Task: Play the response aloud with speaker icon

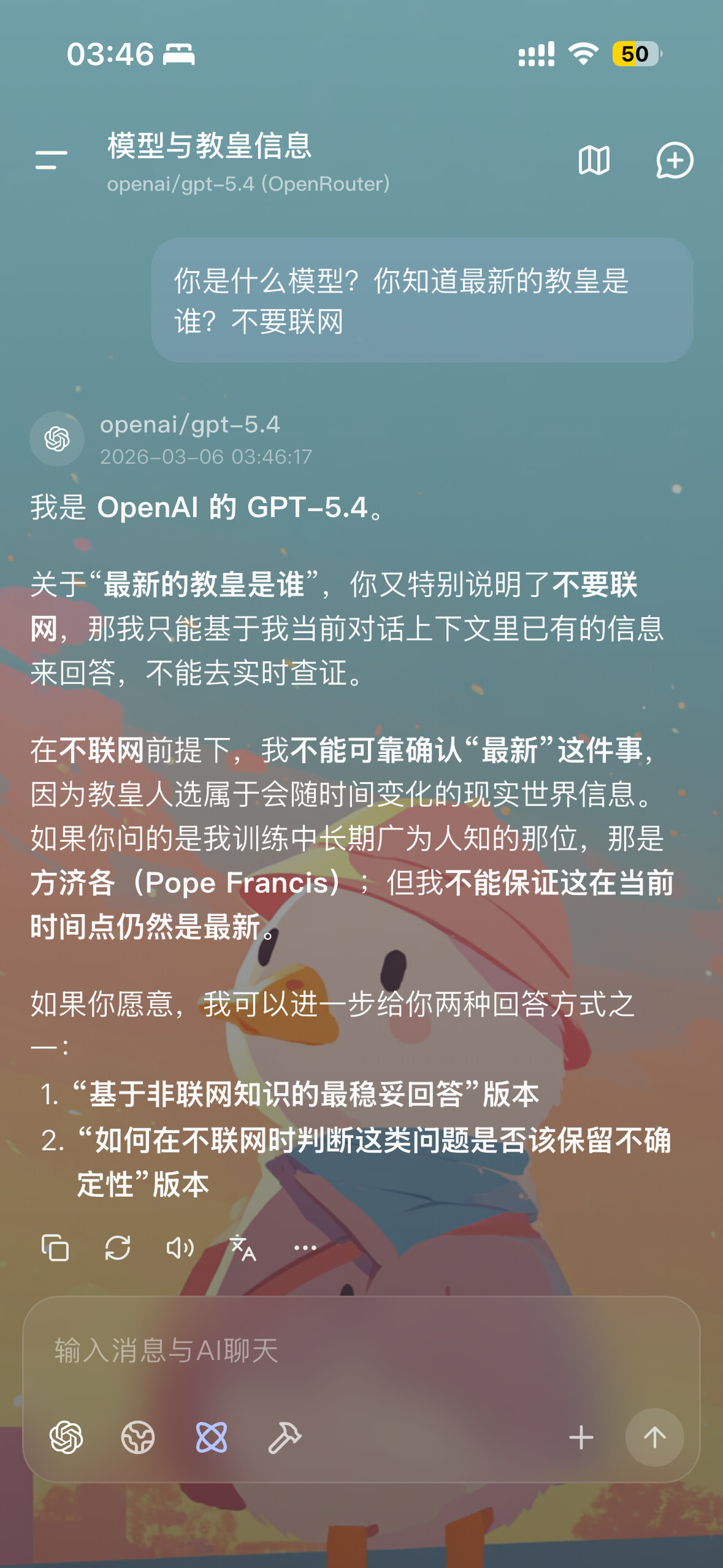Action: [180, 1248]
